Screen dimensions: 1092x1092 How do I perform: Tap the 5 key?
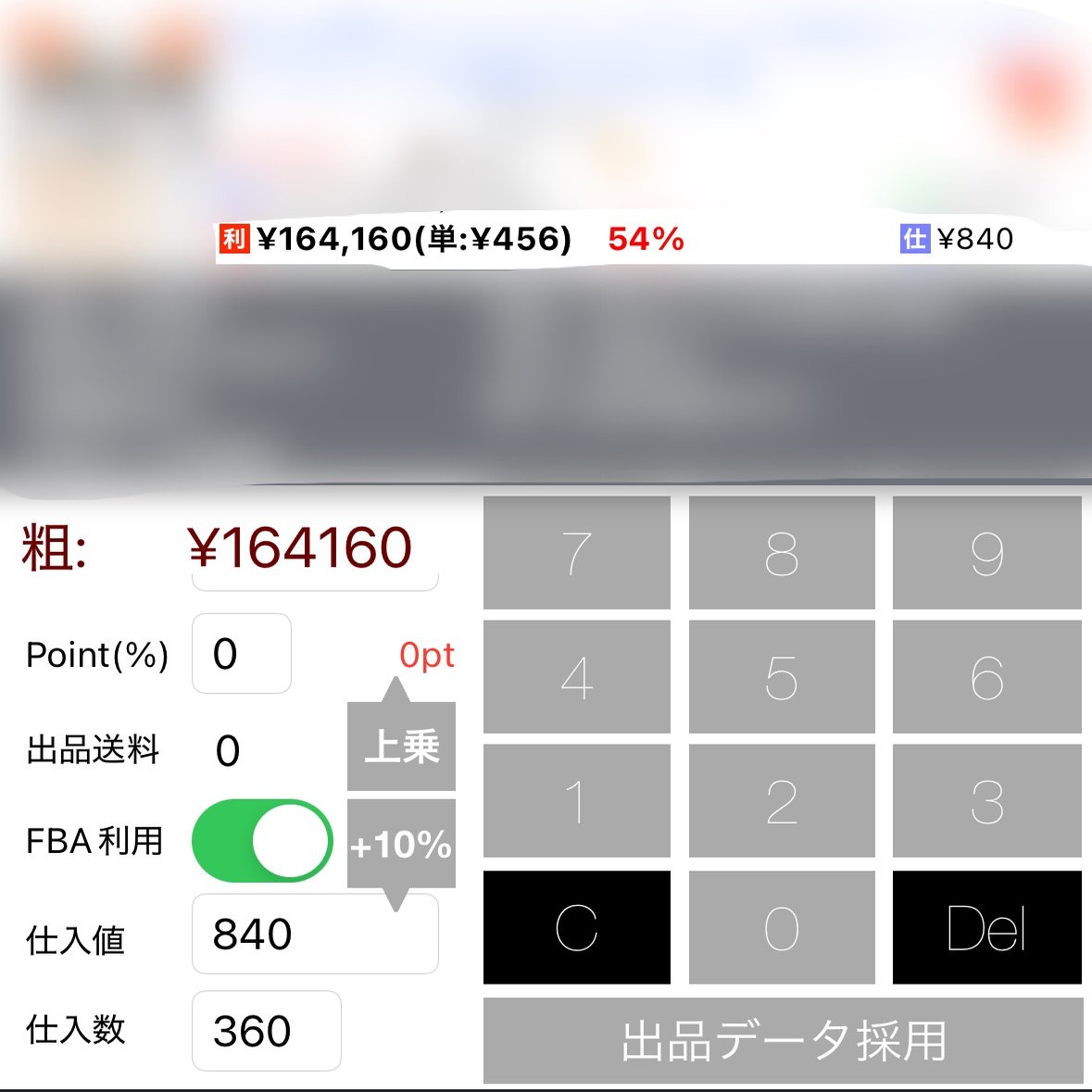(782, 677)
